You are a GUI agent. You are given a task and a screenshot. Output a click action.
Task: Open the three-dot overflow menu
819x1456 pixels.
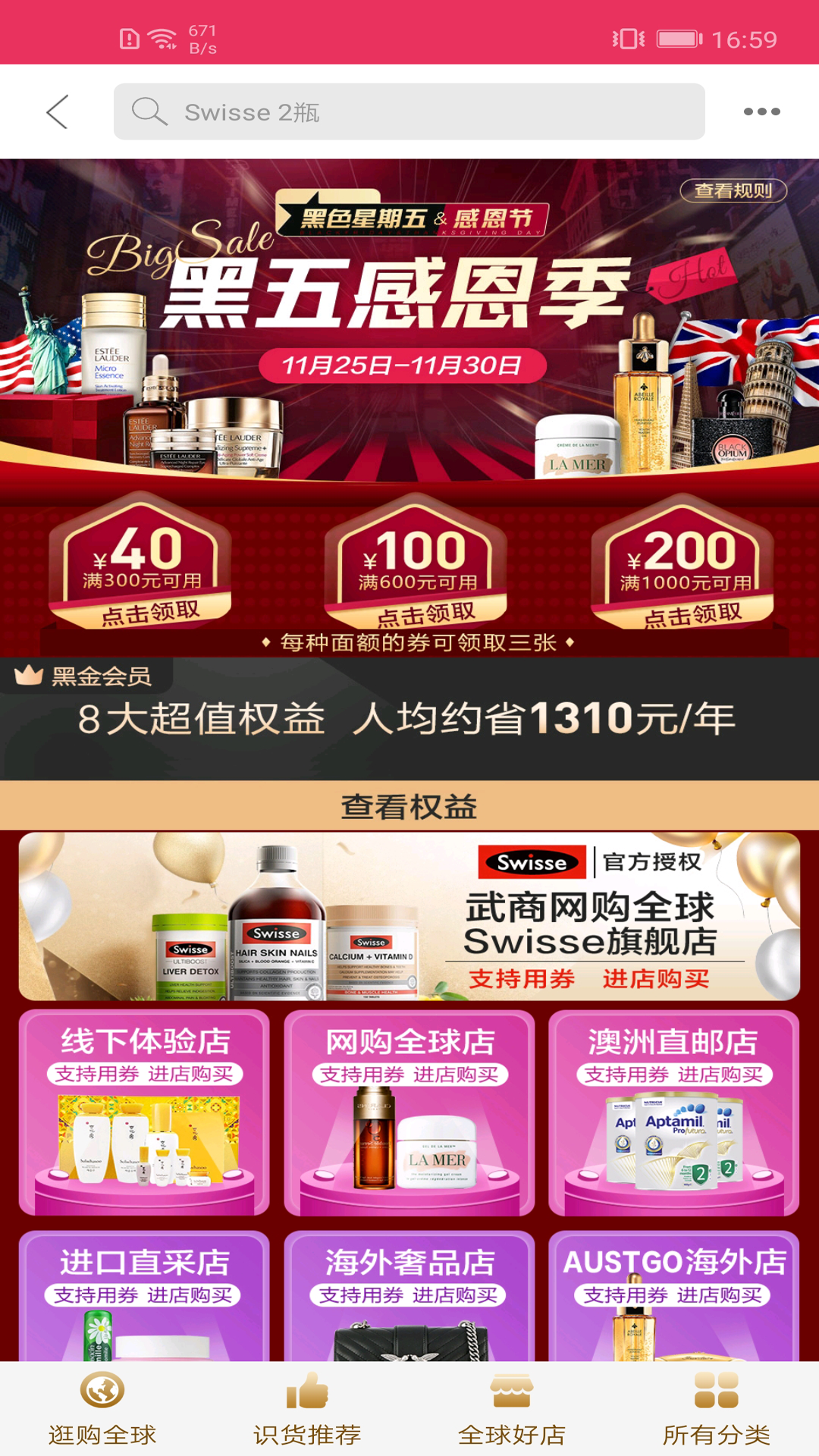click(761, 112)
